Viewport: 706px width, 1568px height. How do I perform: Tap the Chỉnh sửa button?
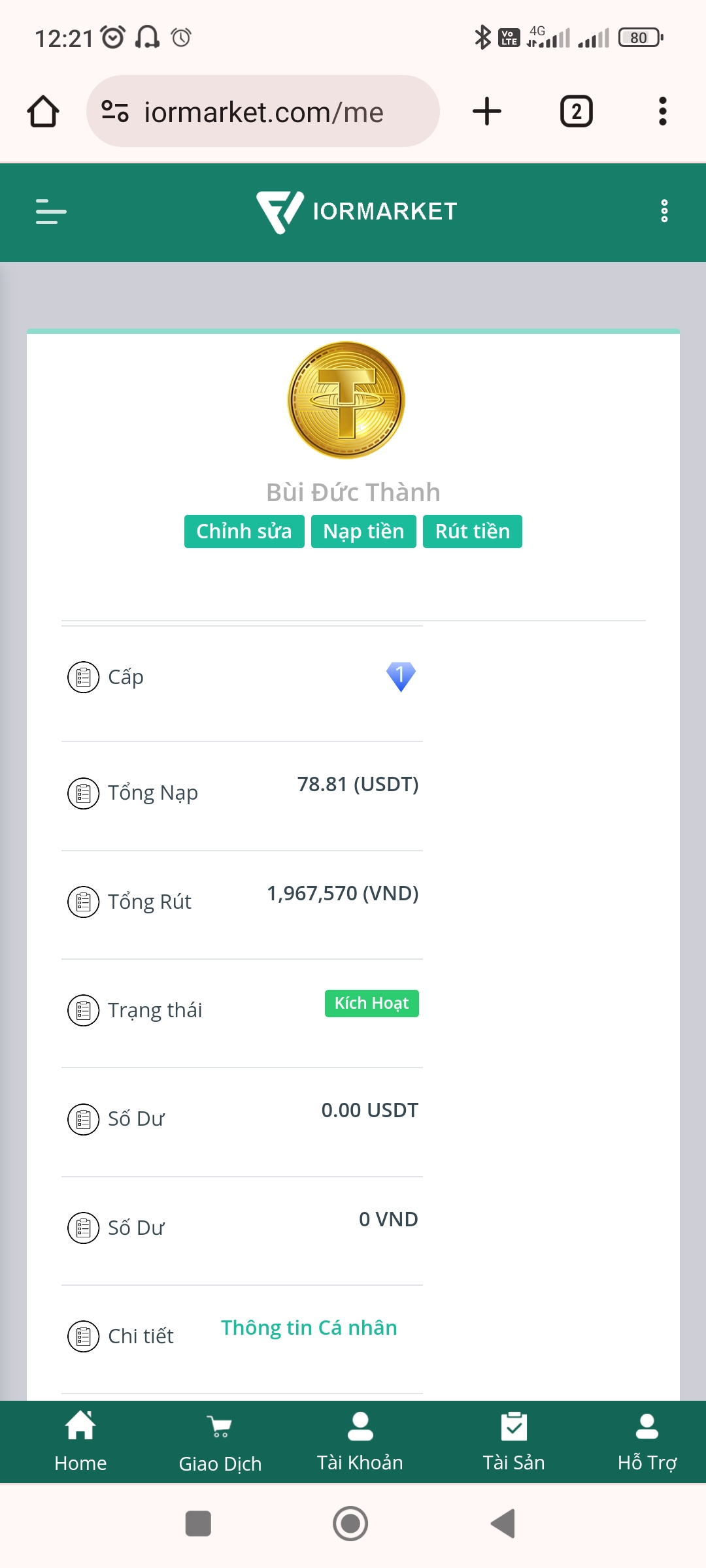[x=244, y=531]
